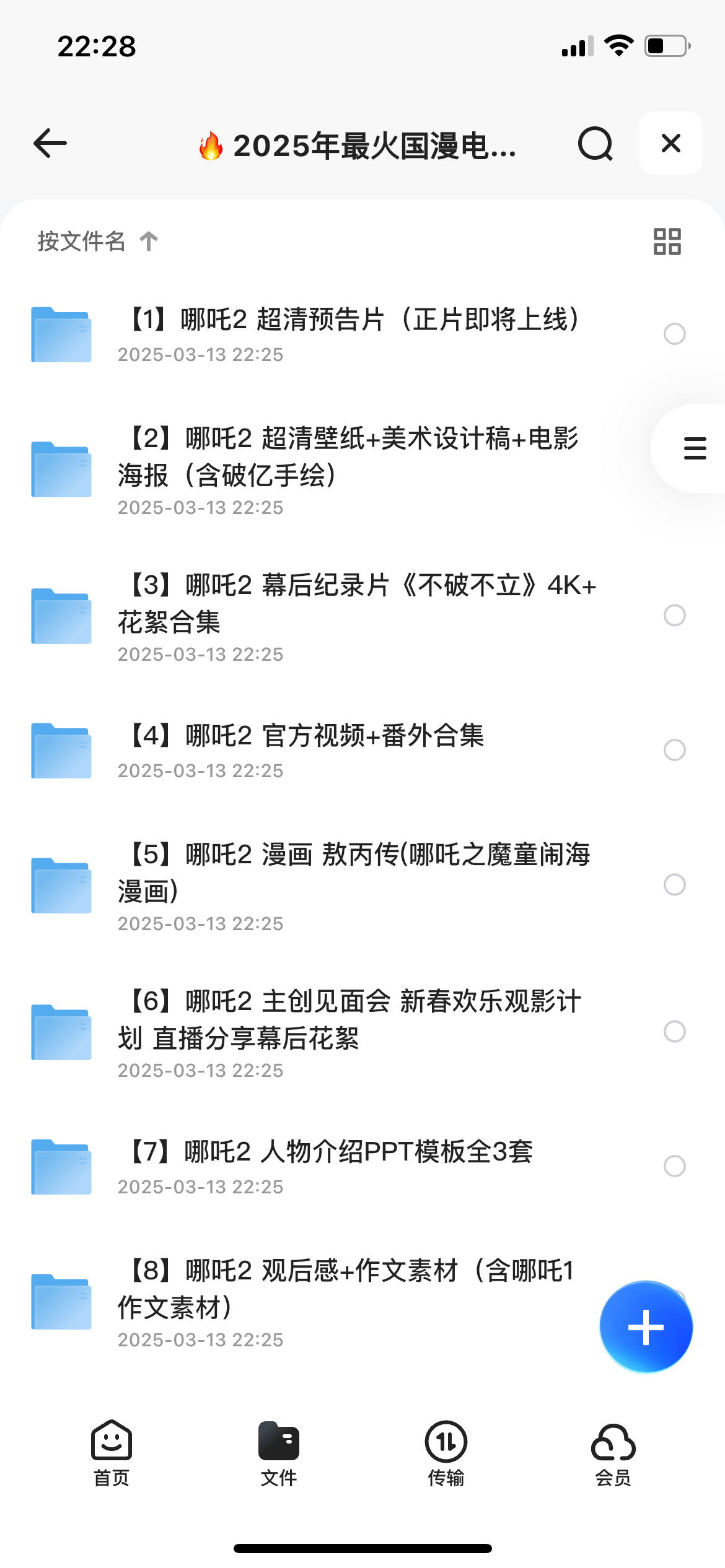Switch to the 首页 tab

point(112,1453)
